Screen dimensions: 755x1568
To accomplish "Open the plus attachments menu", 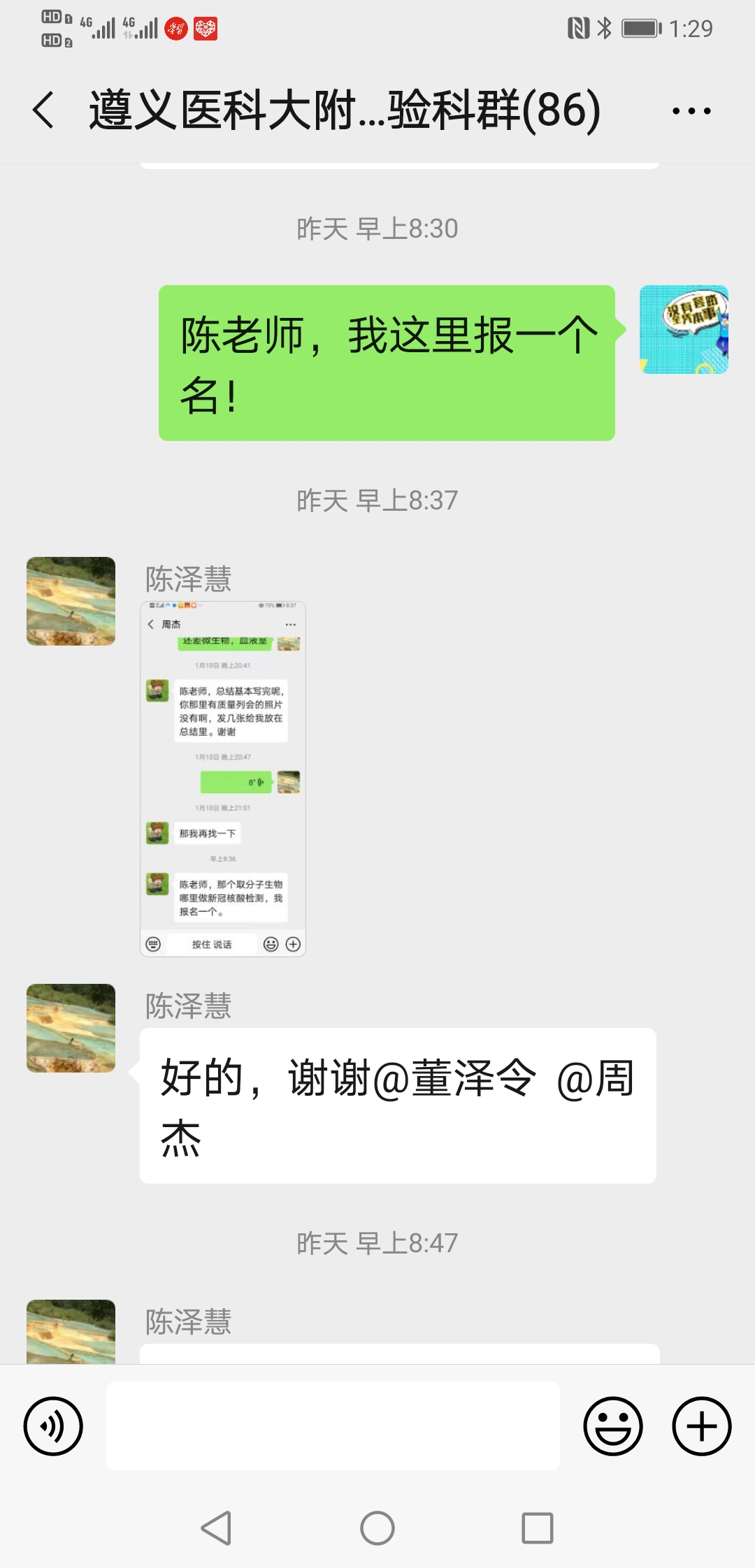I will pos(701,1426).
